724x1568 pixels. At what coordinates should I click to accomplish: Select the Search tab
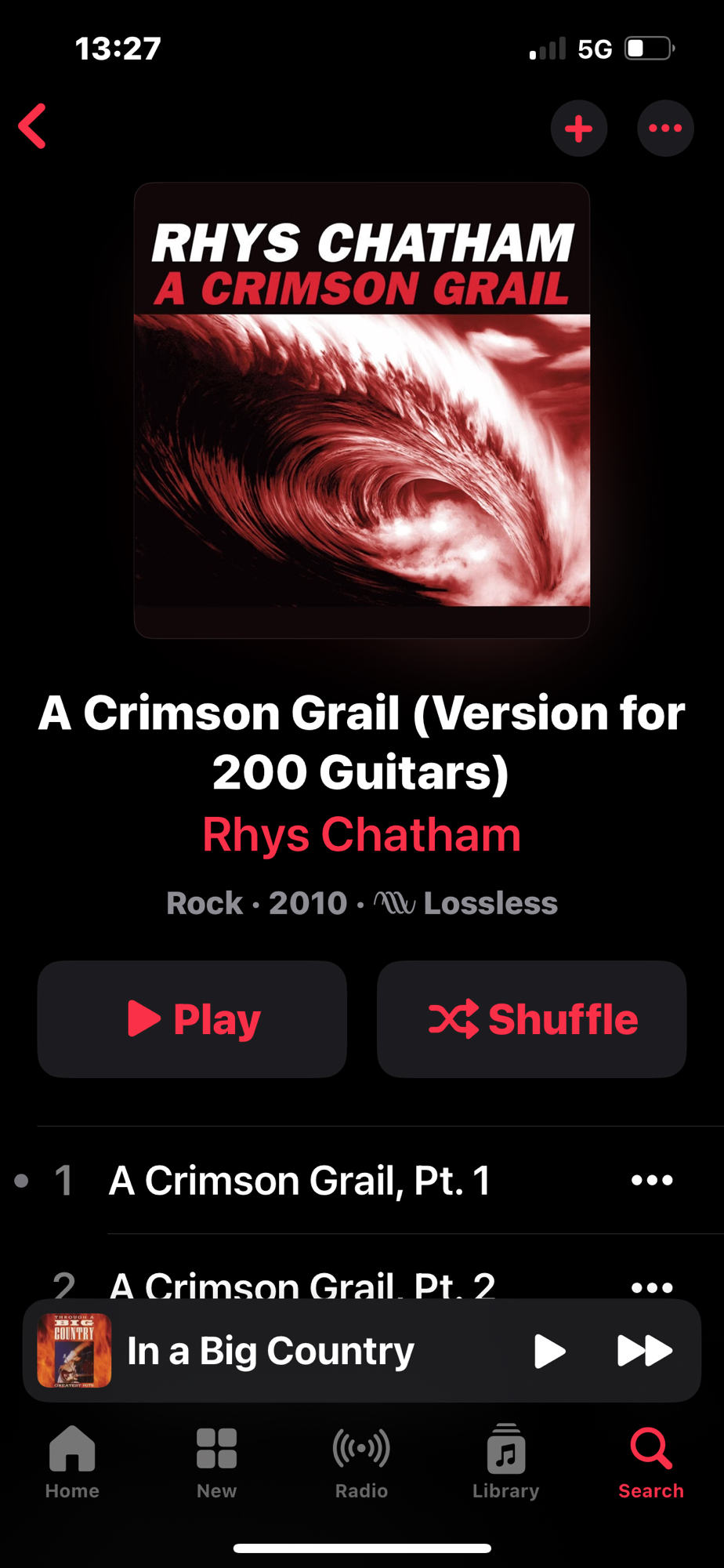click(x=650, y=1461)
